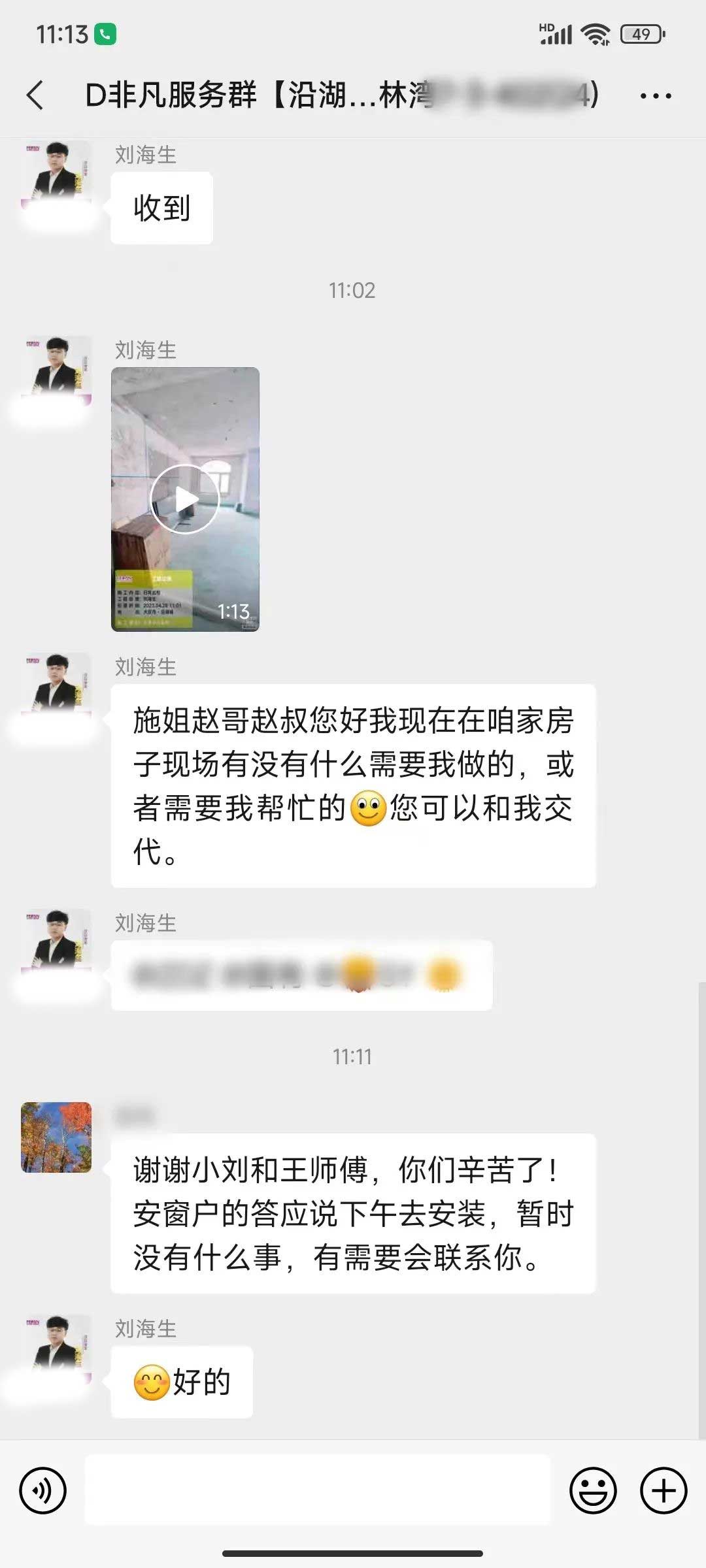Play the 1:13 video message
706x1568 pixels.
click(185, 499)
